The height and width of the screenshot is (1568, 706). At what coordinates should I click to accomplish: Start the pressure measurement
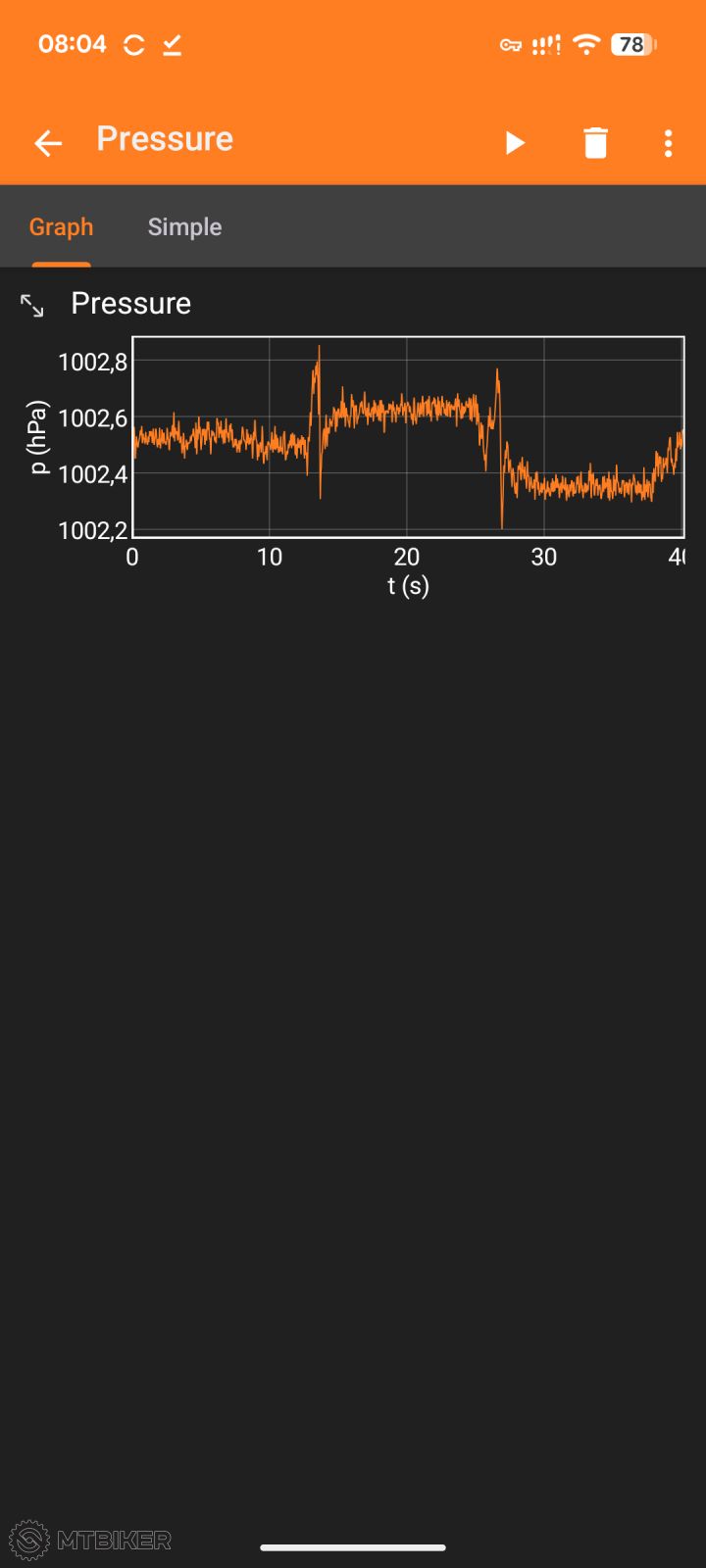point(515,143)
